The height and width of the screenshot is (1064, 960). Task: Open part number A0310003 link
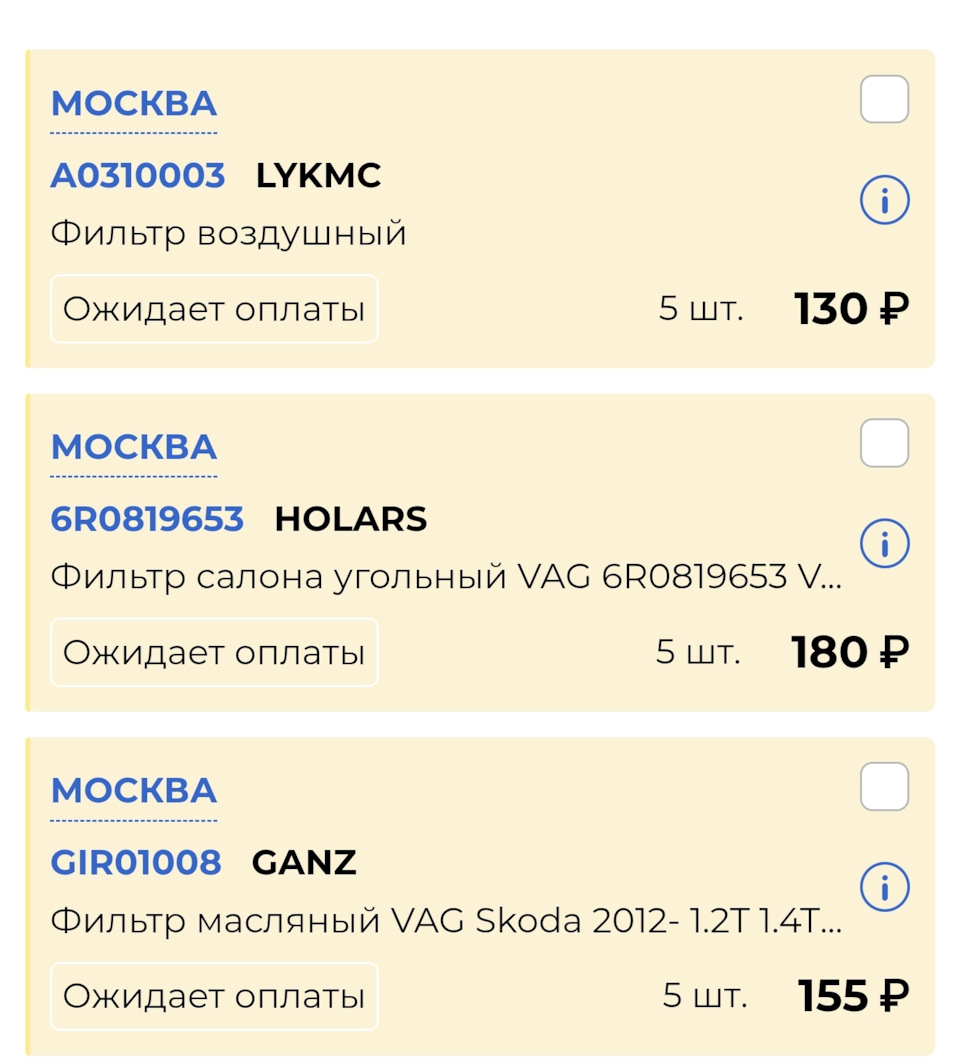coord(138,176)
